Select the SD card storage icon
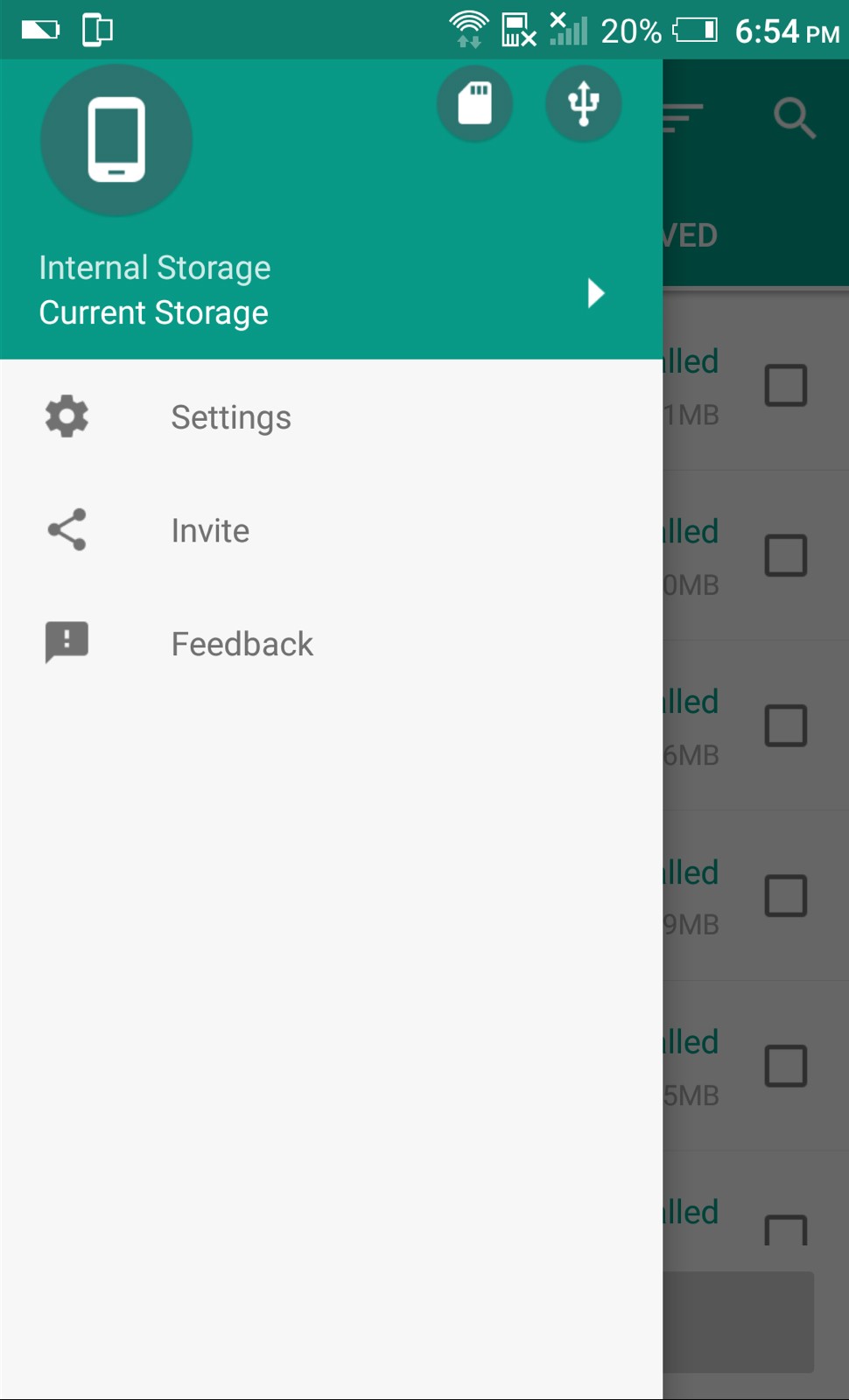This screenshot has width=849, height=1400. (474, 103)
